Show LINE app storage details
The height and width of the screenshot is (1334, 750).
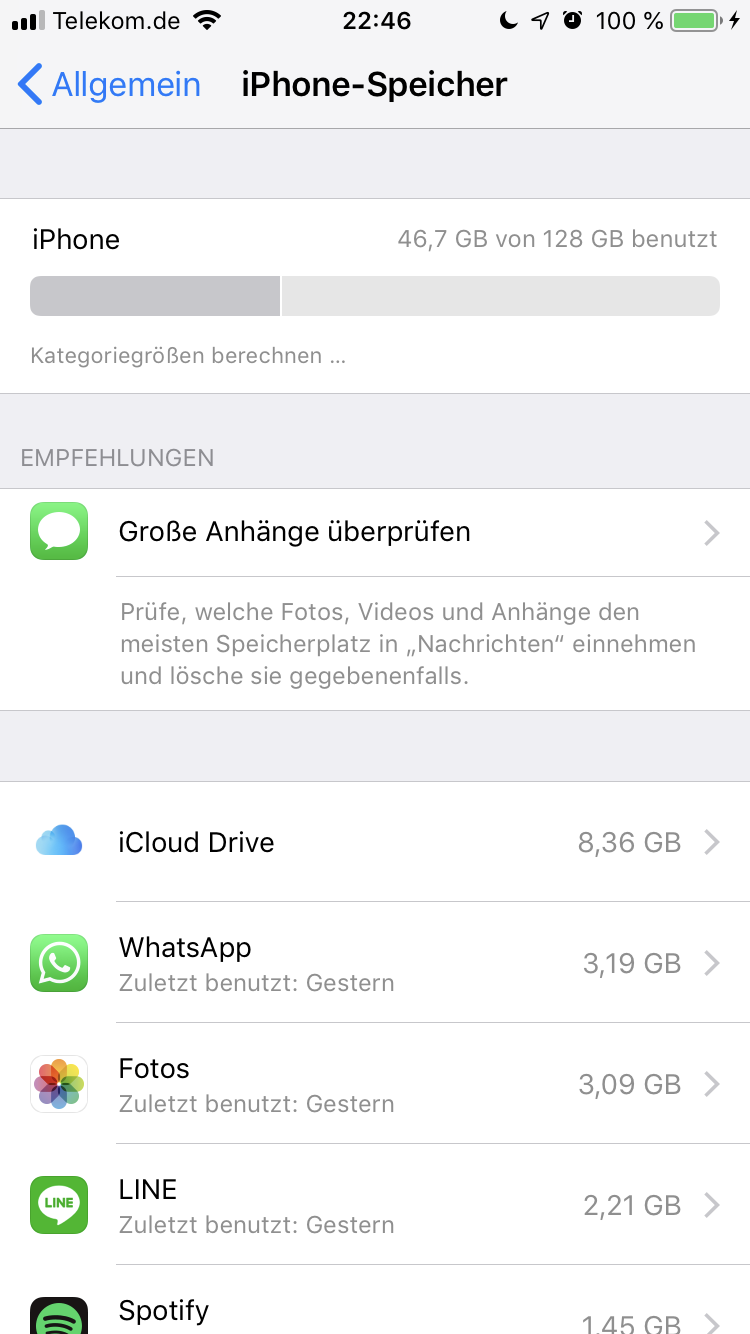(x=375, y=1205)
